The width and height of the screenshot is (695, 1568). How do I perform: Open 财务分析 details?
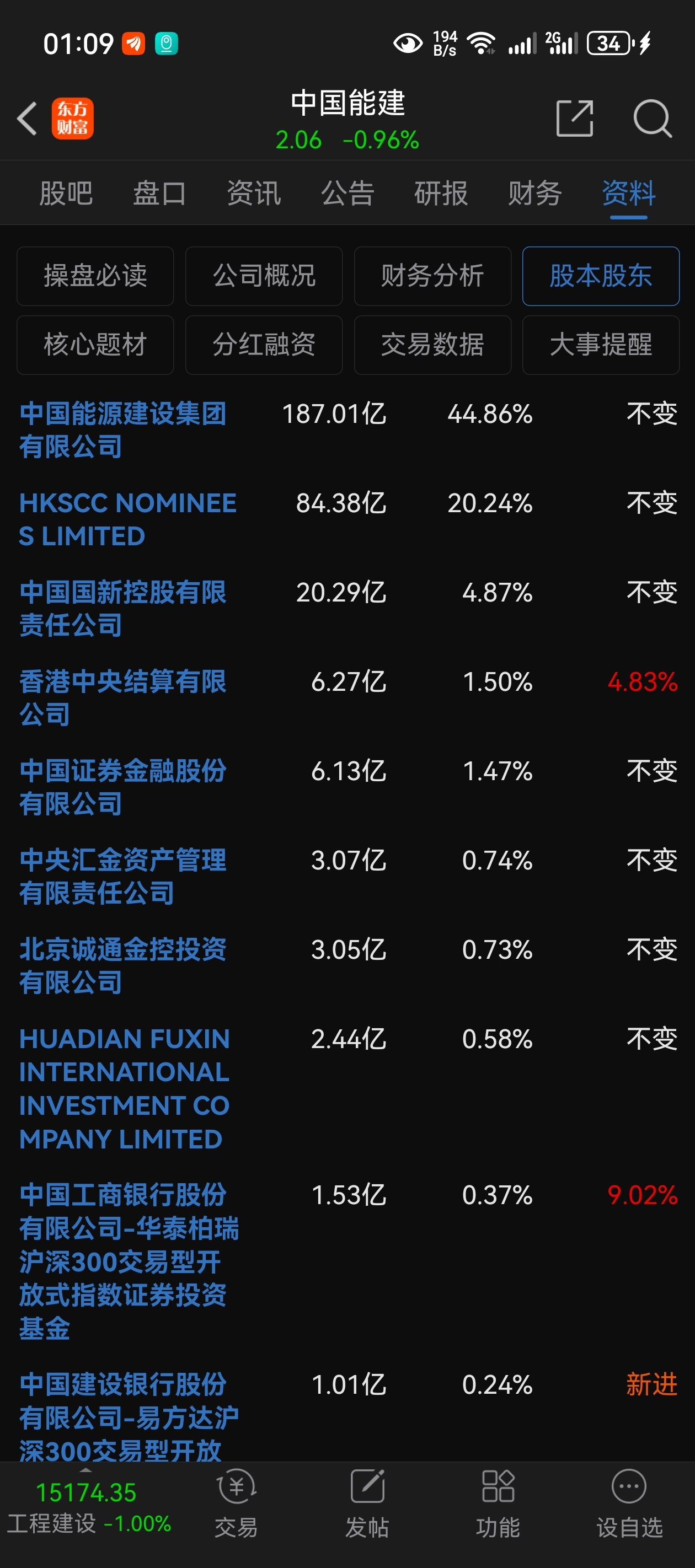click(432, 276)
